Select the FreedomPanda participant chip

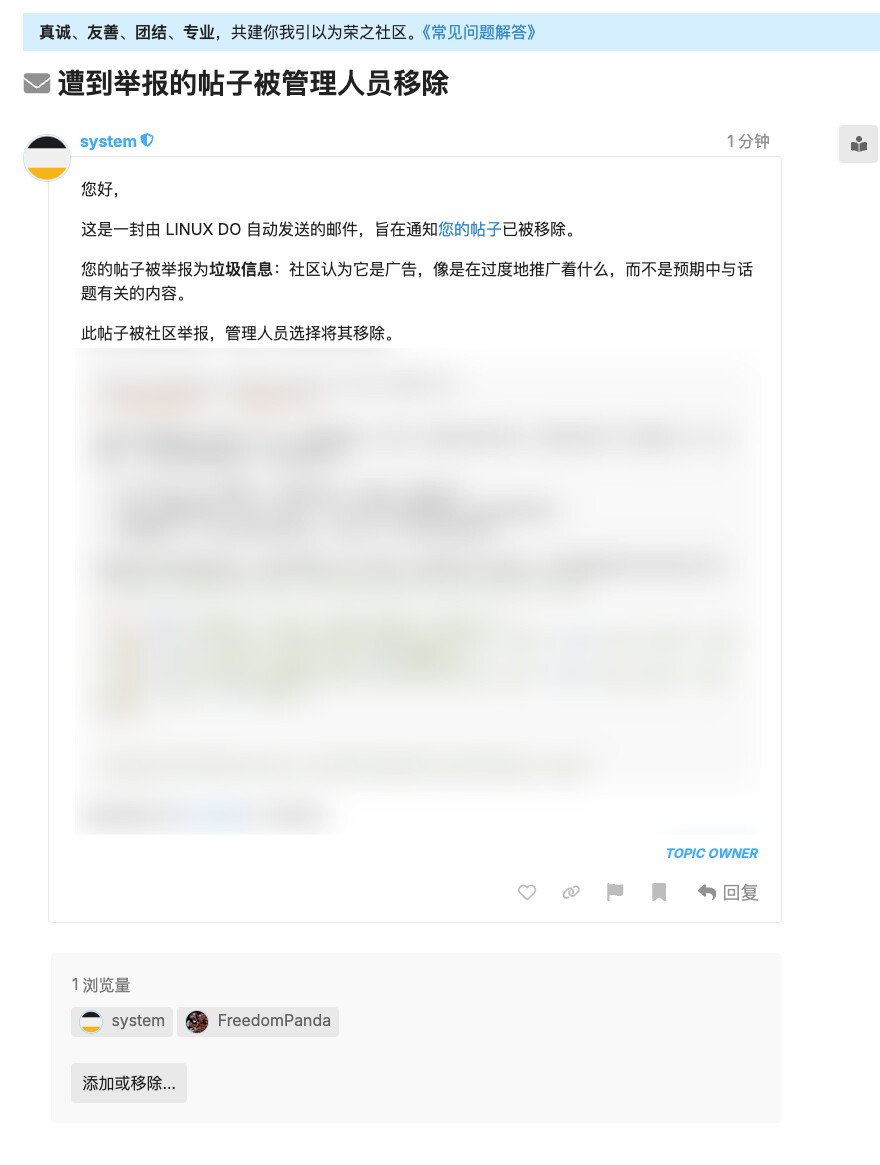(258, 1022)
